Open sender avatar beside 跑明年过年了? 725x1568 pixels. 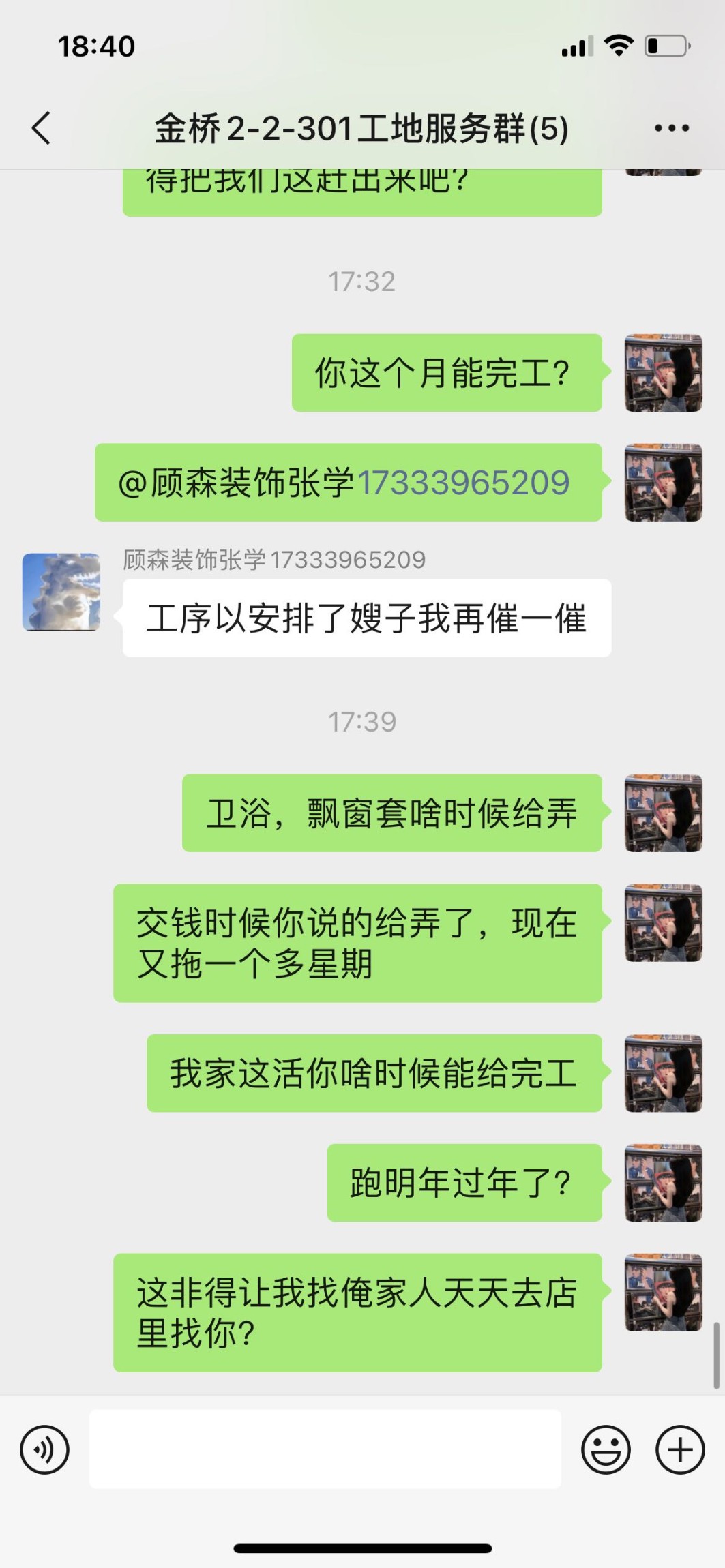(x=663, y=1183)
